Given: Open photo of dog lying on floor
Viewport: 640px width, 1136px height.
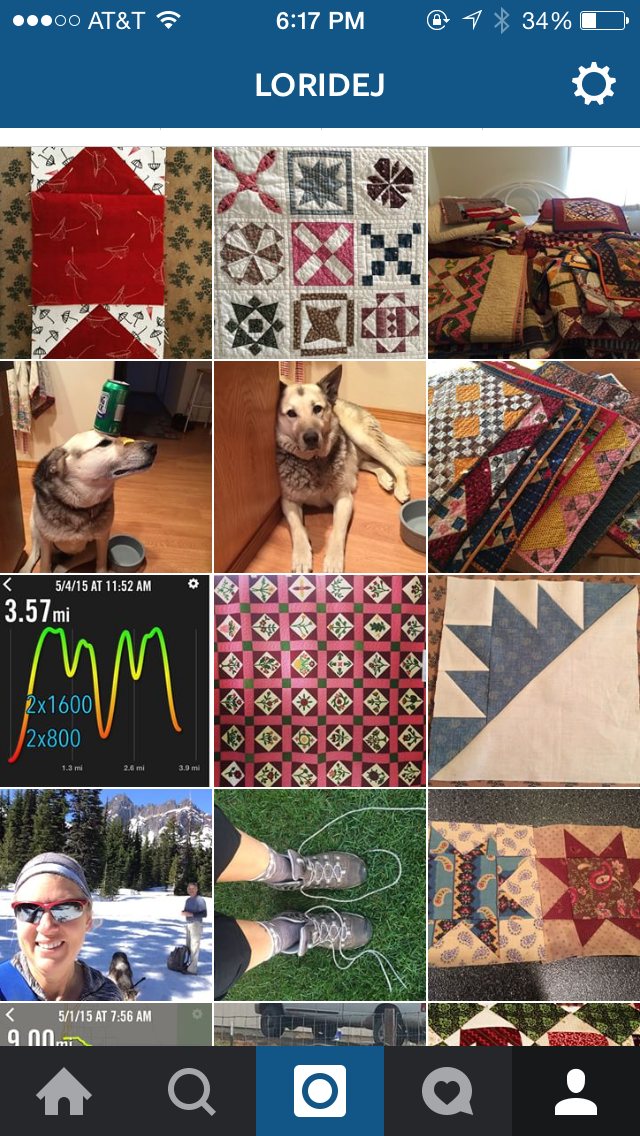Looking at the screenshot, I should pos(320,467).
